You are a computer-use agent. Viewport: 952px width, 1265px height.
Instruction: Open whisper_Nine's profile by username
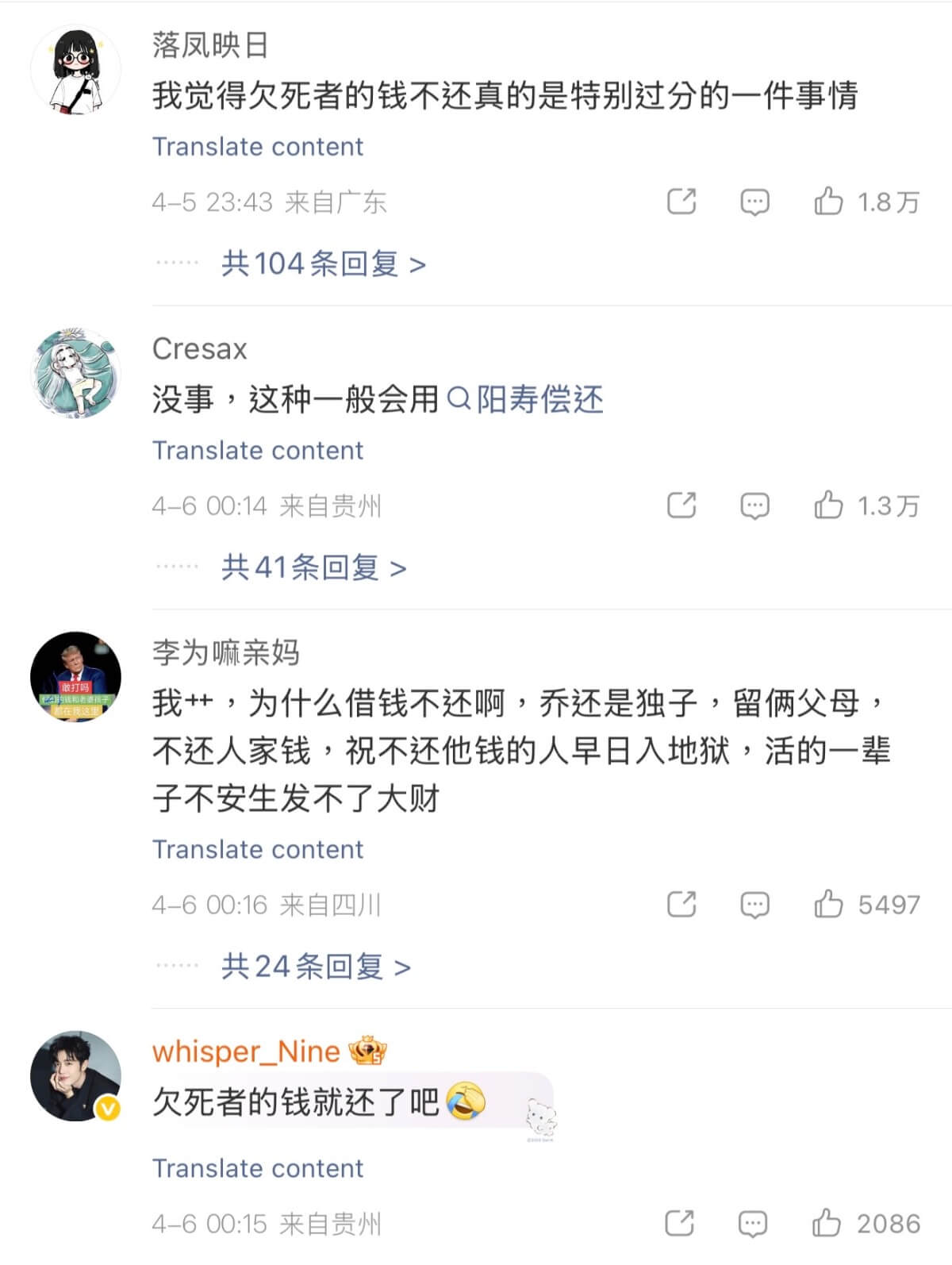pos(246,1052)
